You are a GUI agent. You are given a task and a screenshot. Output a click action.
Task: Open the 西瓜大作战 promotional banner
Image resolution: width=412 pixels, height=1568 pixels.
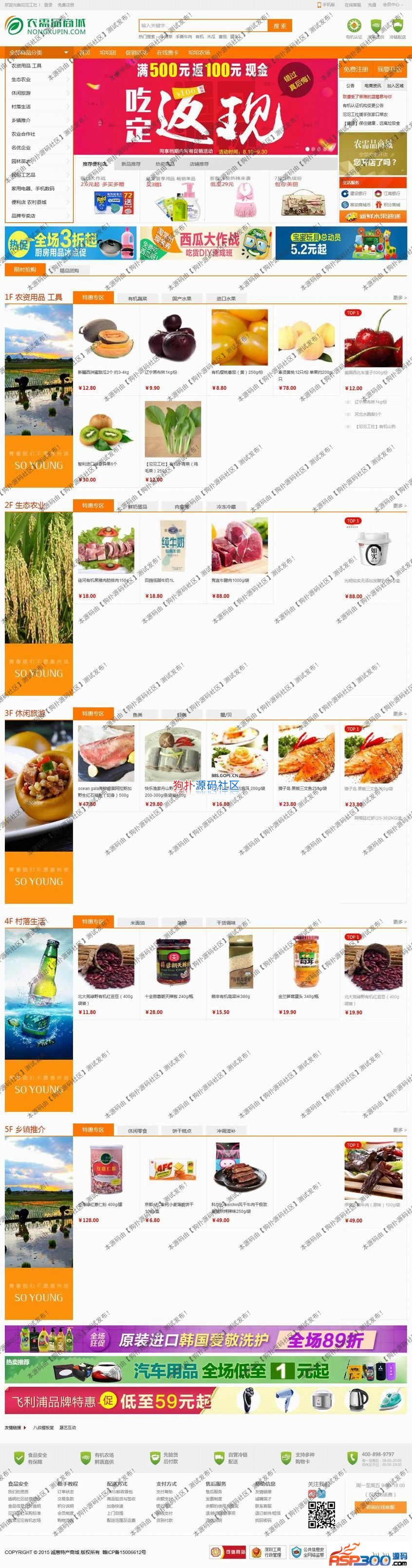click(206, 243)
